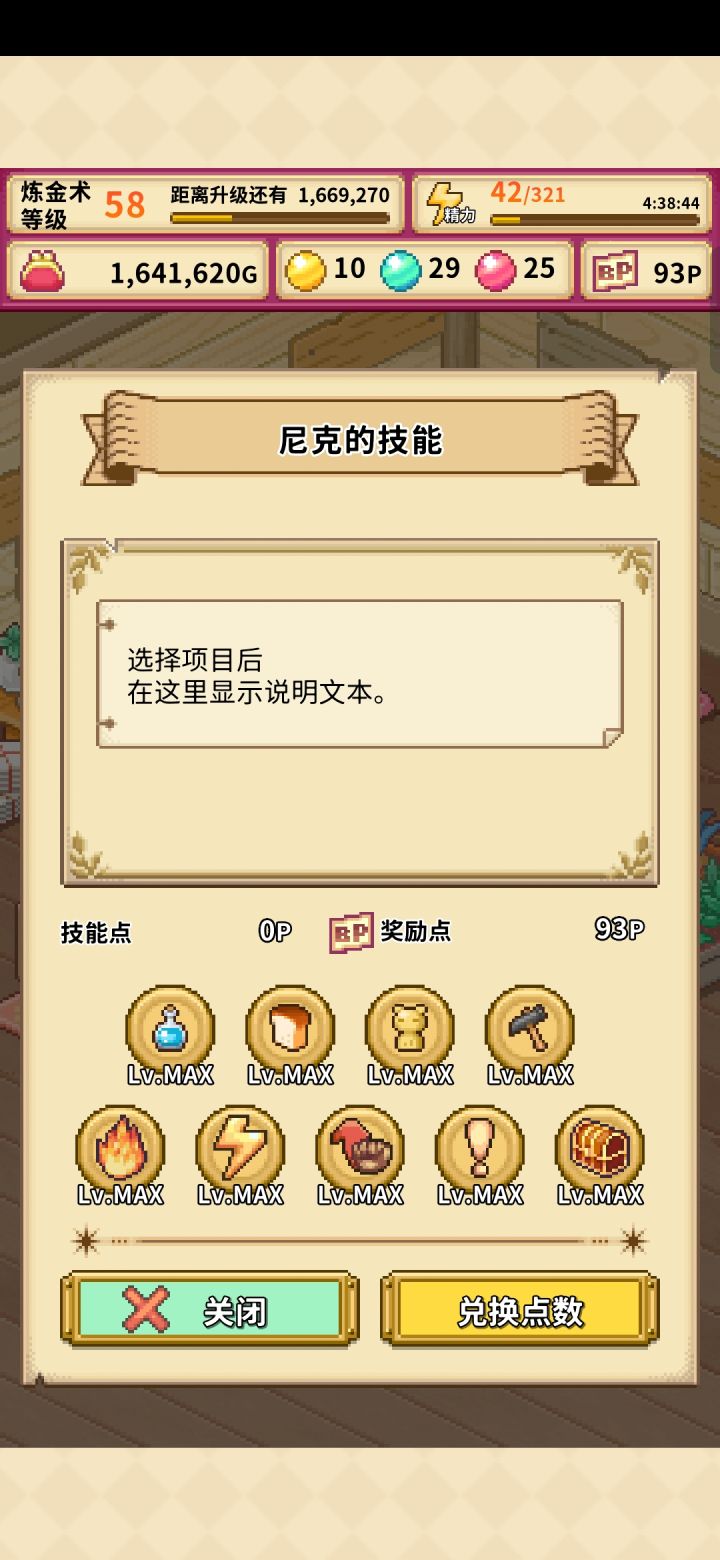Click the BP badge next to 奖励点

coord(350,929)
